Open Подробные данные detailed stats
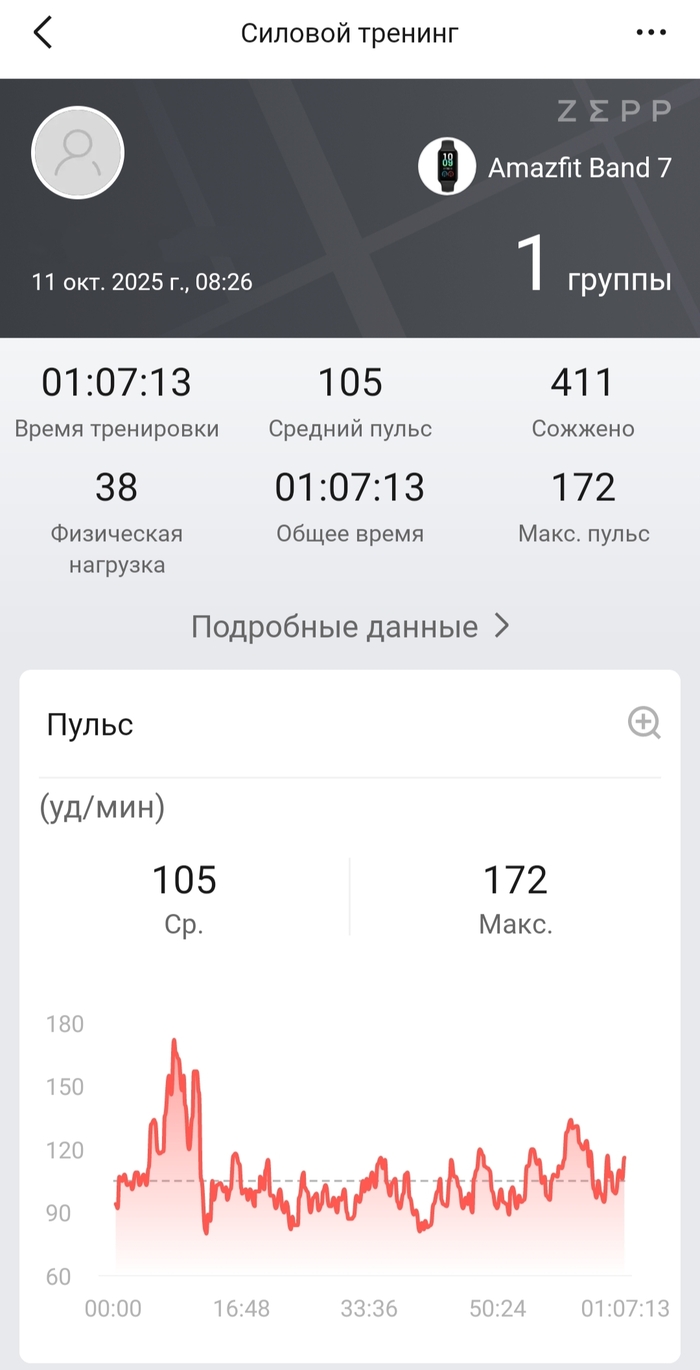The image size is (700, 1370). [350, 627]
